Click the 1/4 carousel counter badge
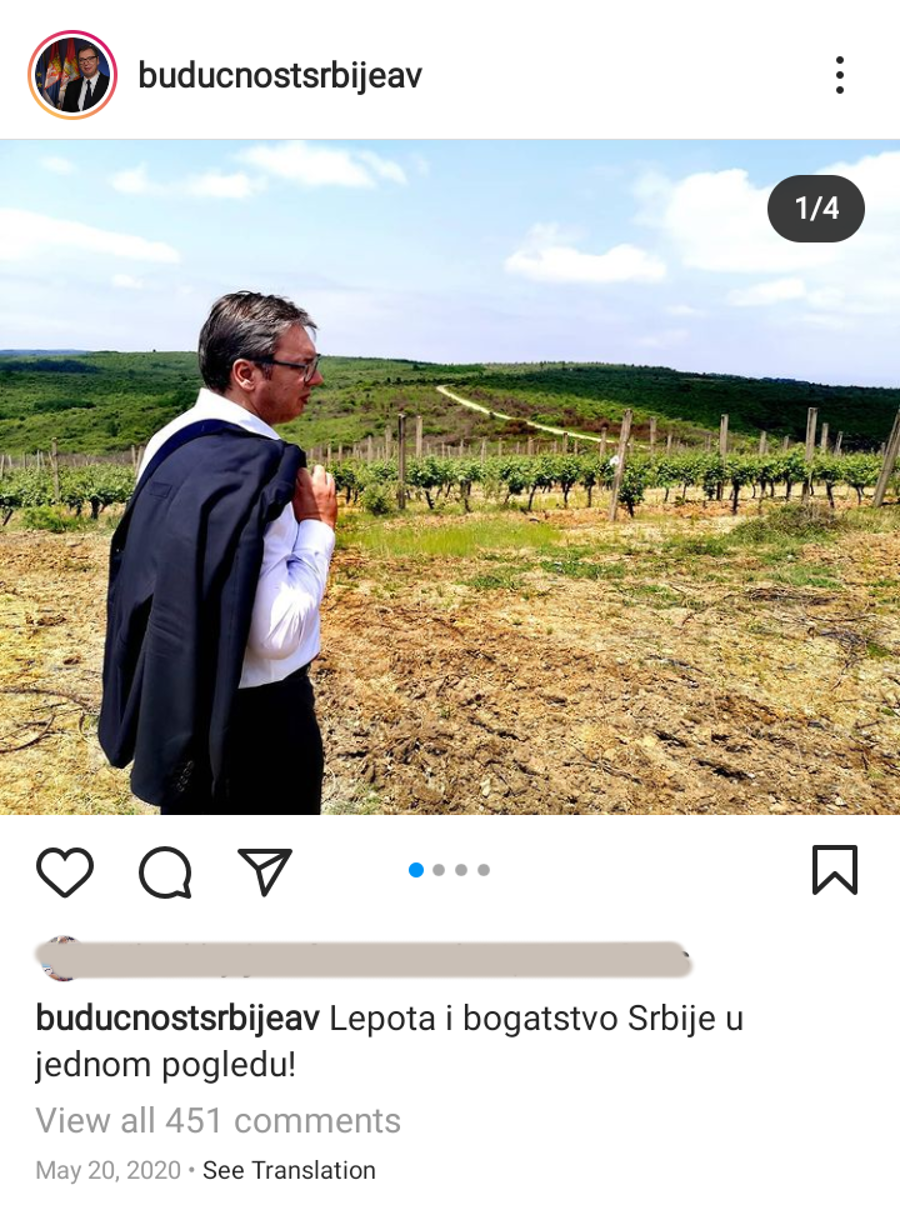Viewport: 900px width, 1215px height. pyautogui.click(x=815, y=208)
